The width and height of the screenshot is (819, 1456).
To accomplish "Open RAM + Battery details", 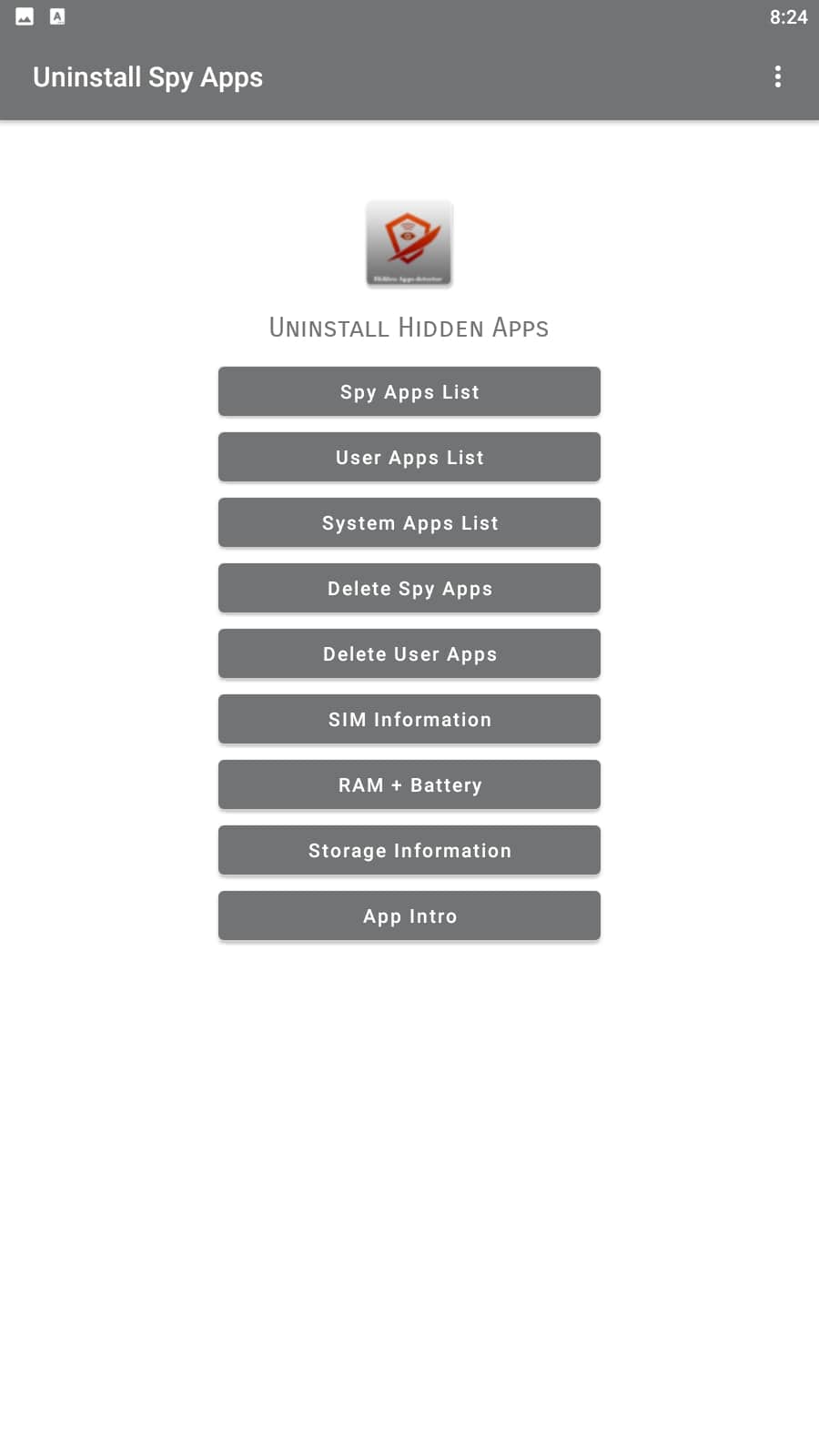I will (409, 784).
